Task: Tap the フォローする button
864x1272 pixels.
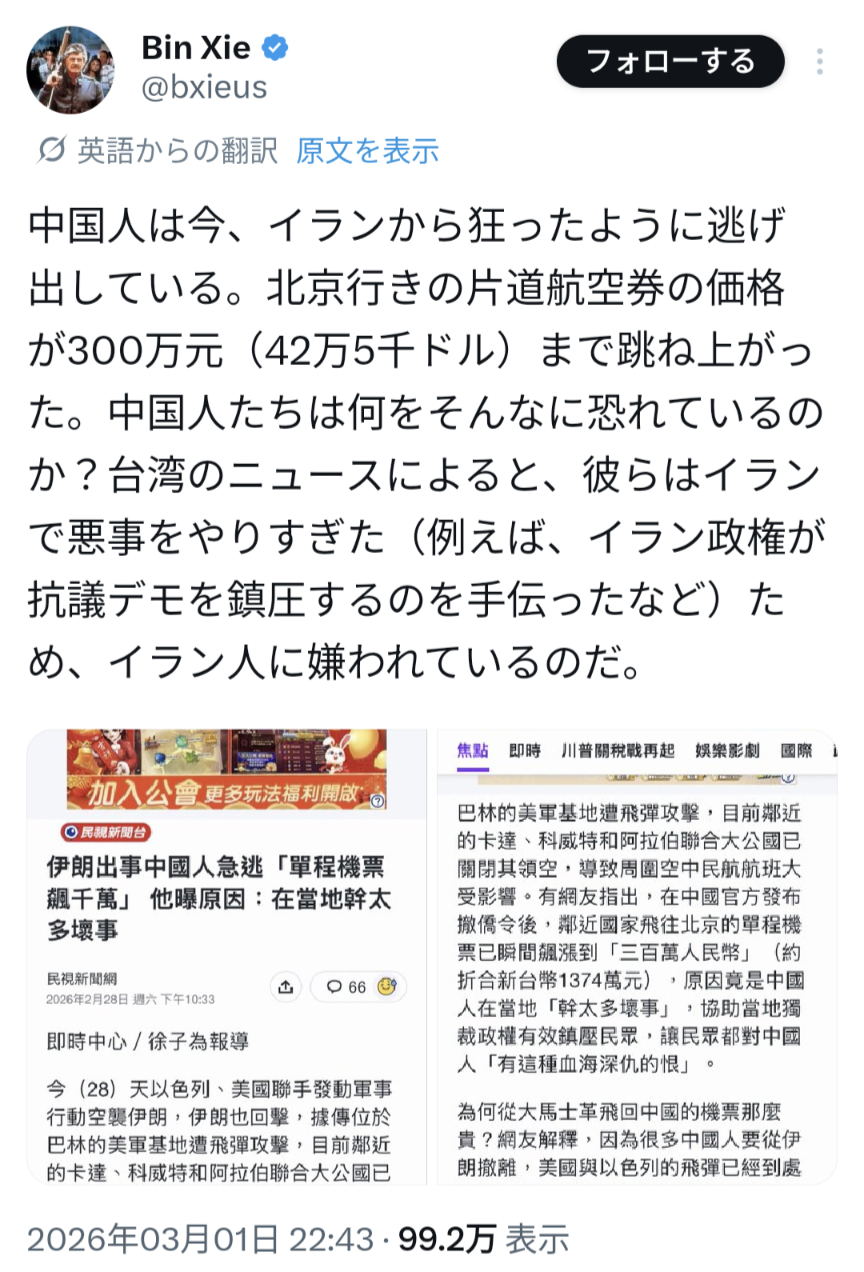Action: (670, 61)
